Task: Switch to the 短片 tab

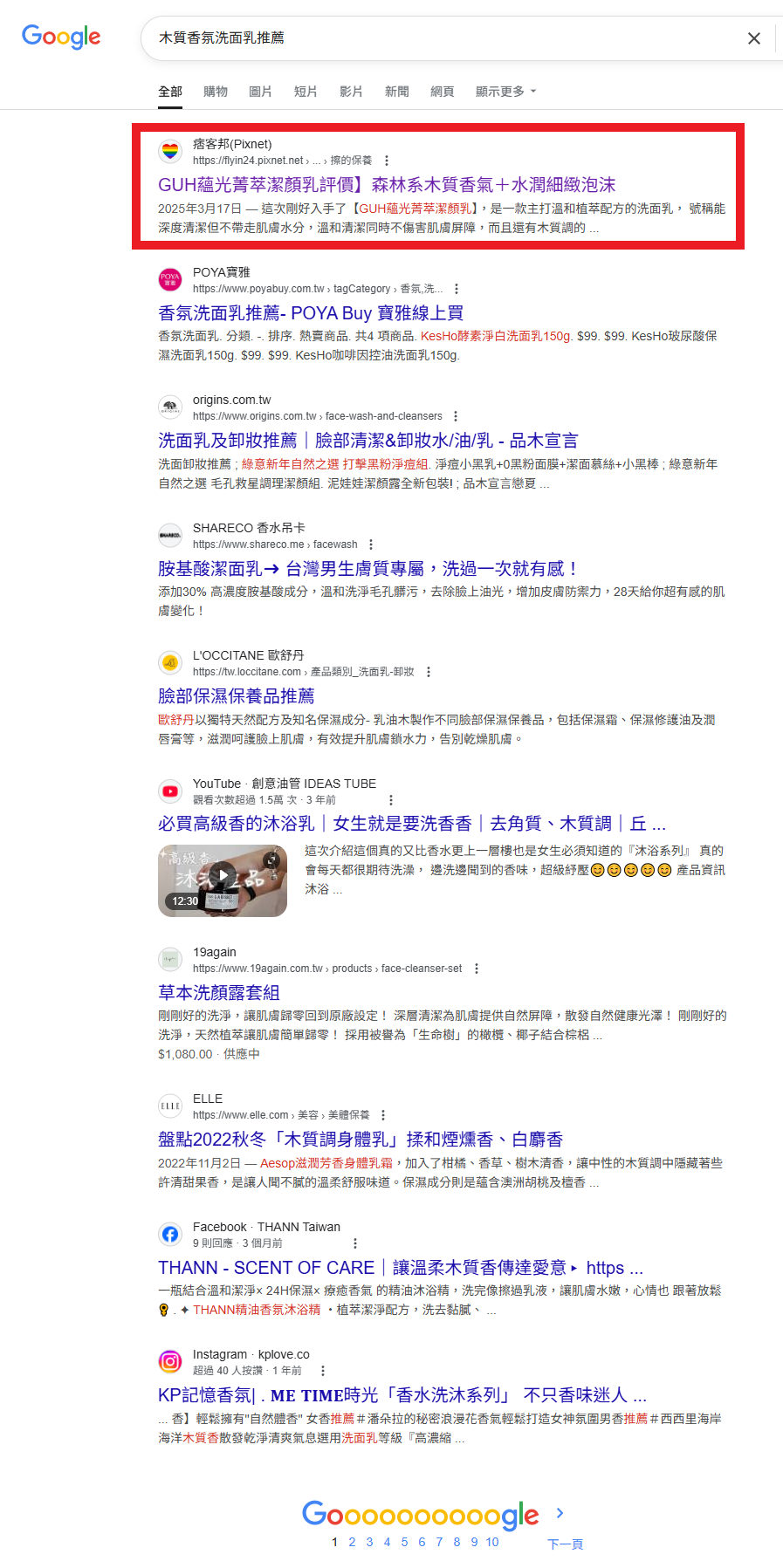Action: (x=306, y=92)
